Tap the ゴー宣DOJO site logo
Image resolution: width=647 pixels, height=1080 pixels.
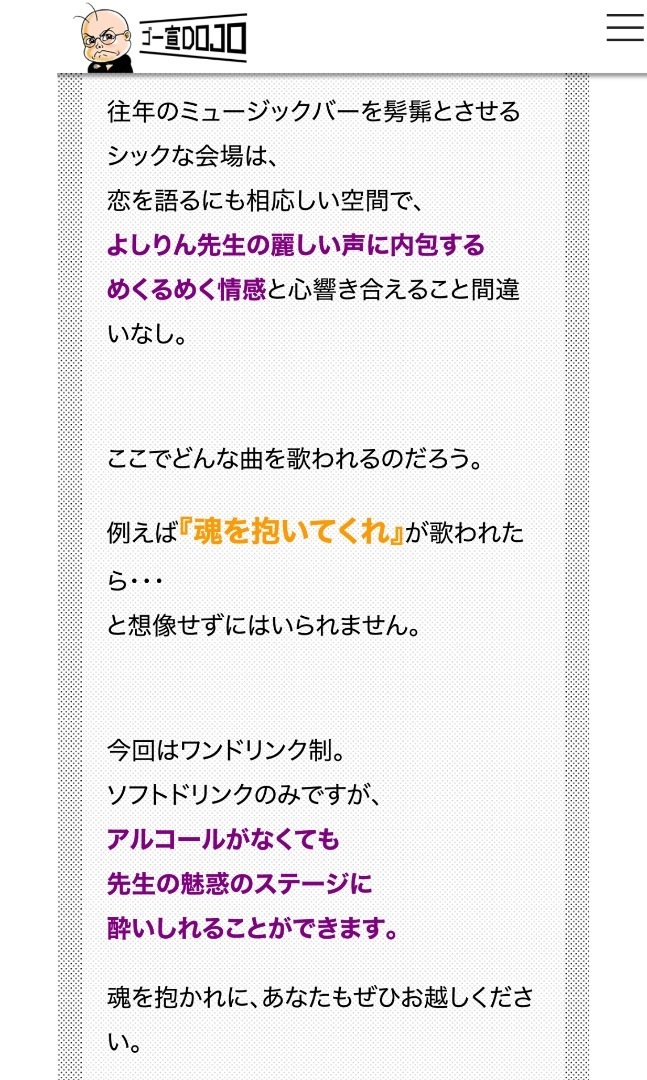(163, 38)
